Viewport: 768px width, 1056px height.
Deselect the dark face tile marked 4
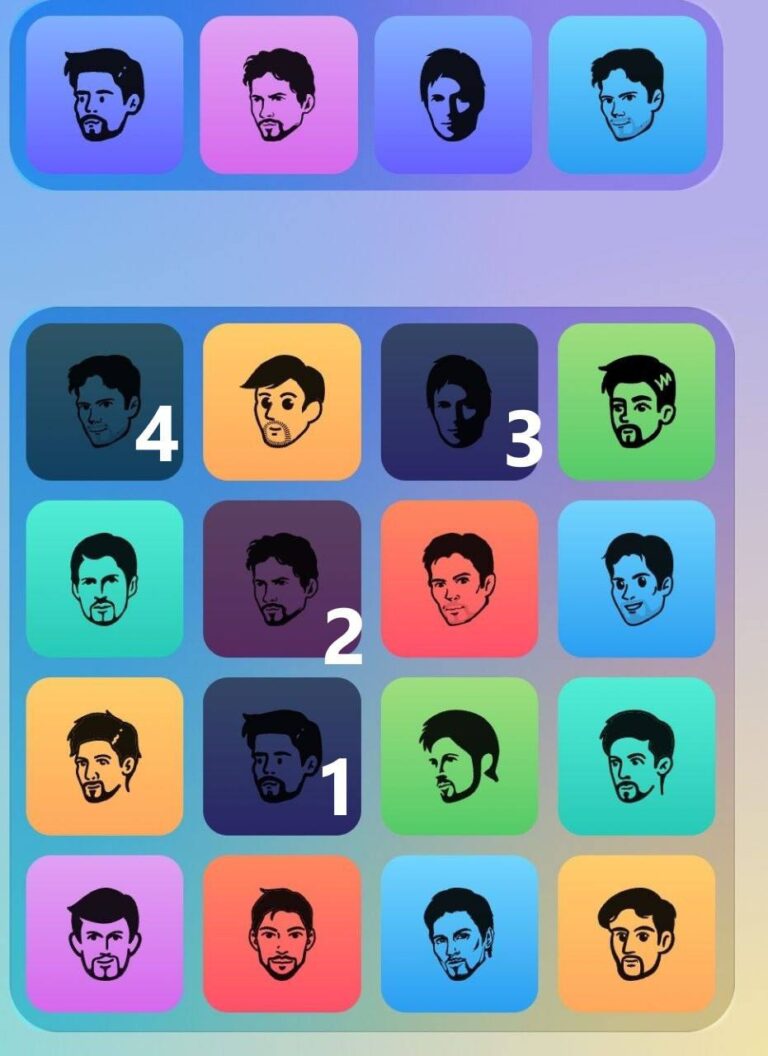click(104, 401)
